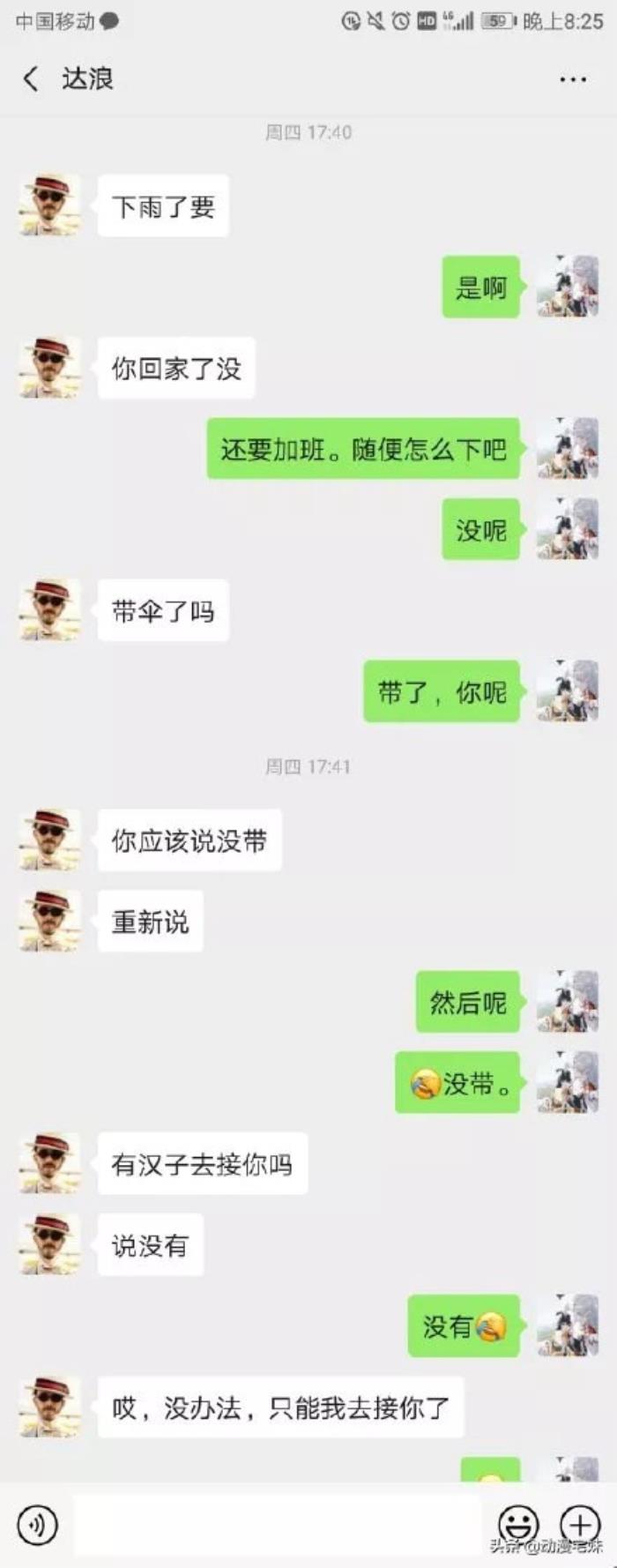Go back from the 达浪 chat
The image size is (617, 1568).
point(31,79)
